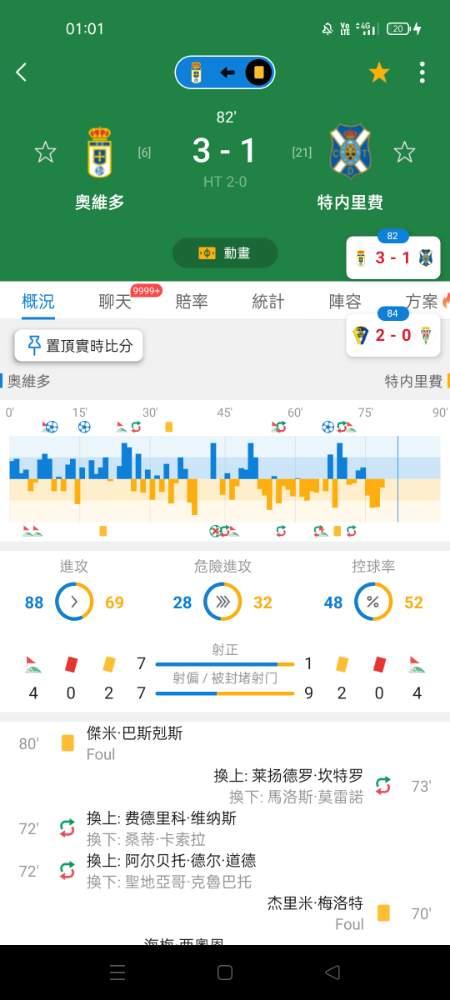Switch to the 方案 tab
The width and height of the screenshot is (450, 1000).
pos(422,302)
